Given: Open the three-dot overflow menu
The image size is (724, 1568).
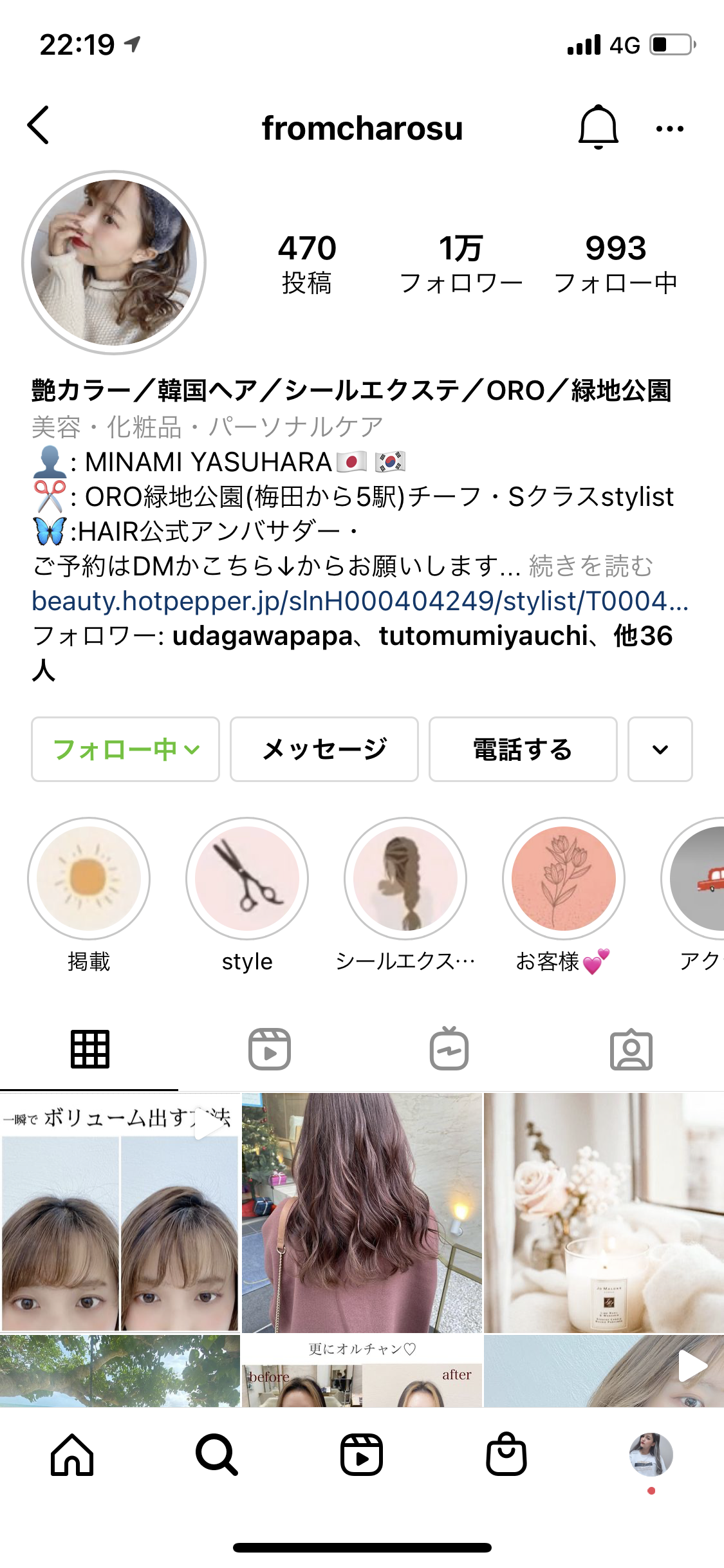Looking at the screenshot, I should coord(669,129).
